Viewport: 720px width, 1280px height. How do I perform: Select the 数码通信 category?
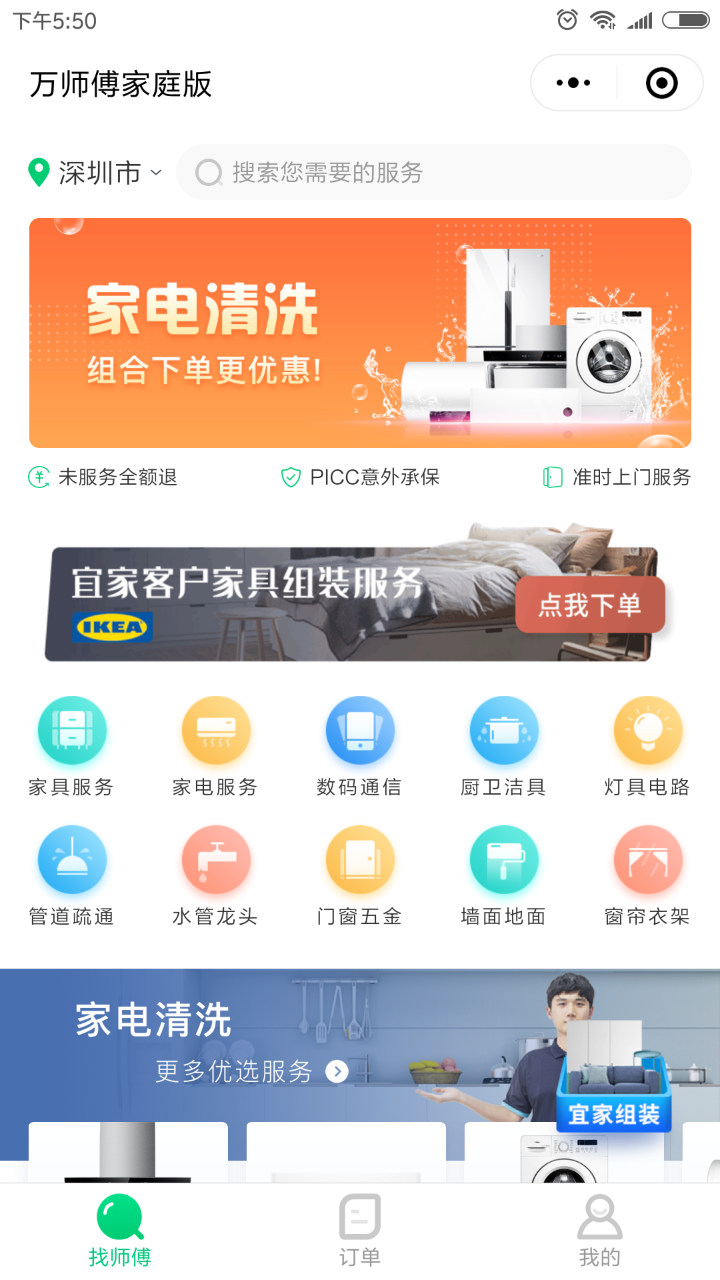pyautogui.click(x=360, y=747)
